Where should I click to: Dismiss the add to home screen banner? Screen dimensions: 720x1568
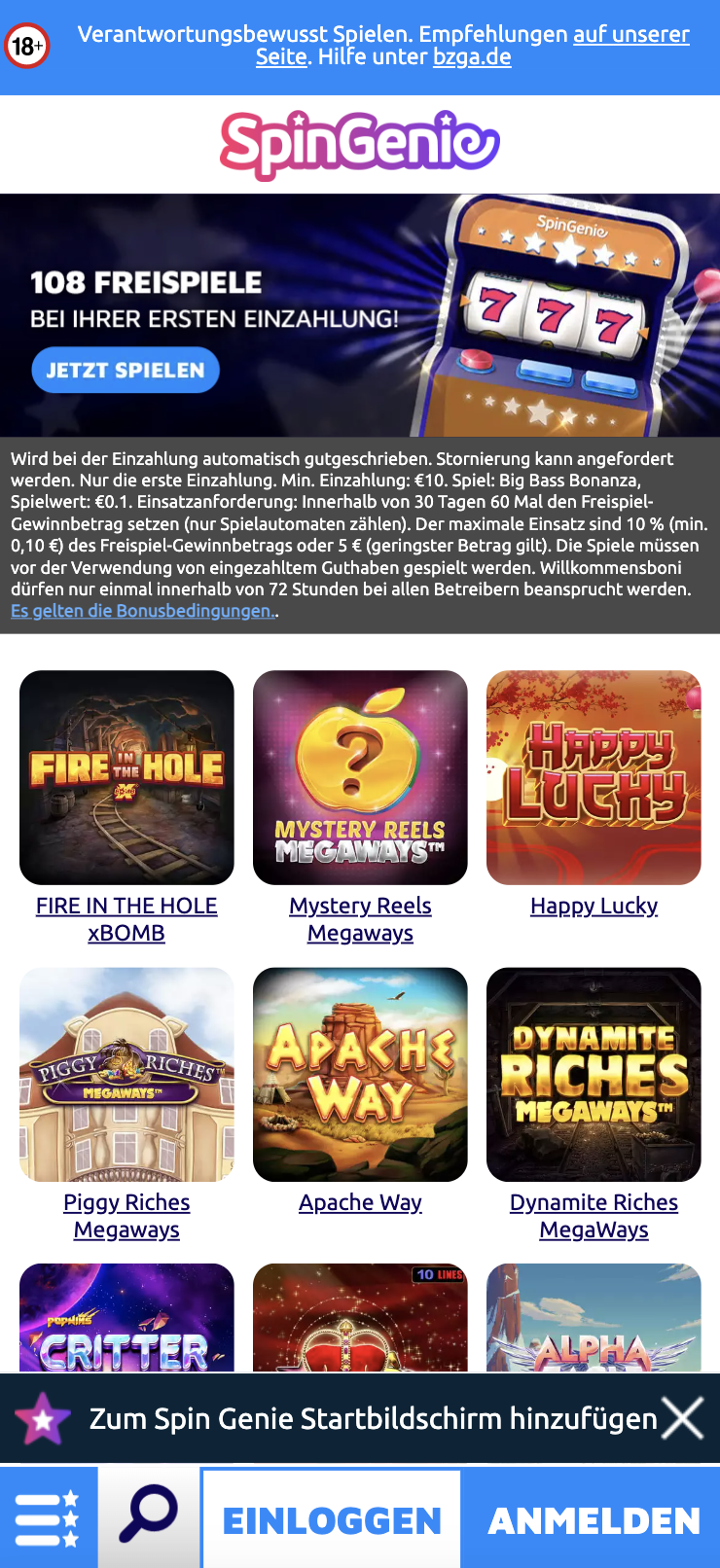point(682,1418)
